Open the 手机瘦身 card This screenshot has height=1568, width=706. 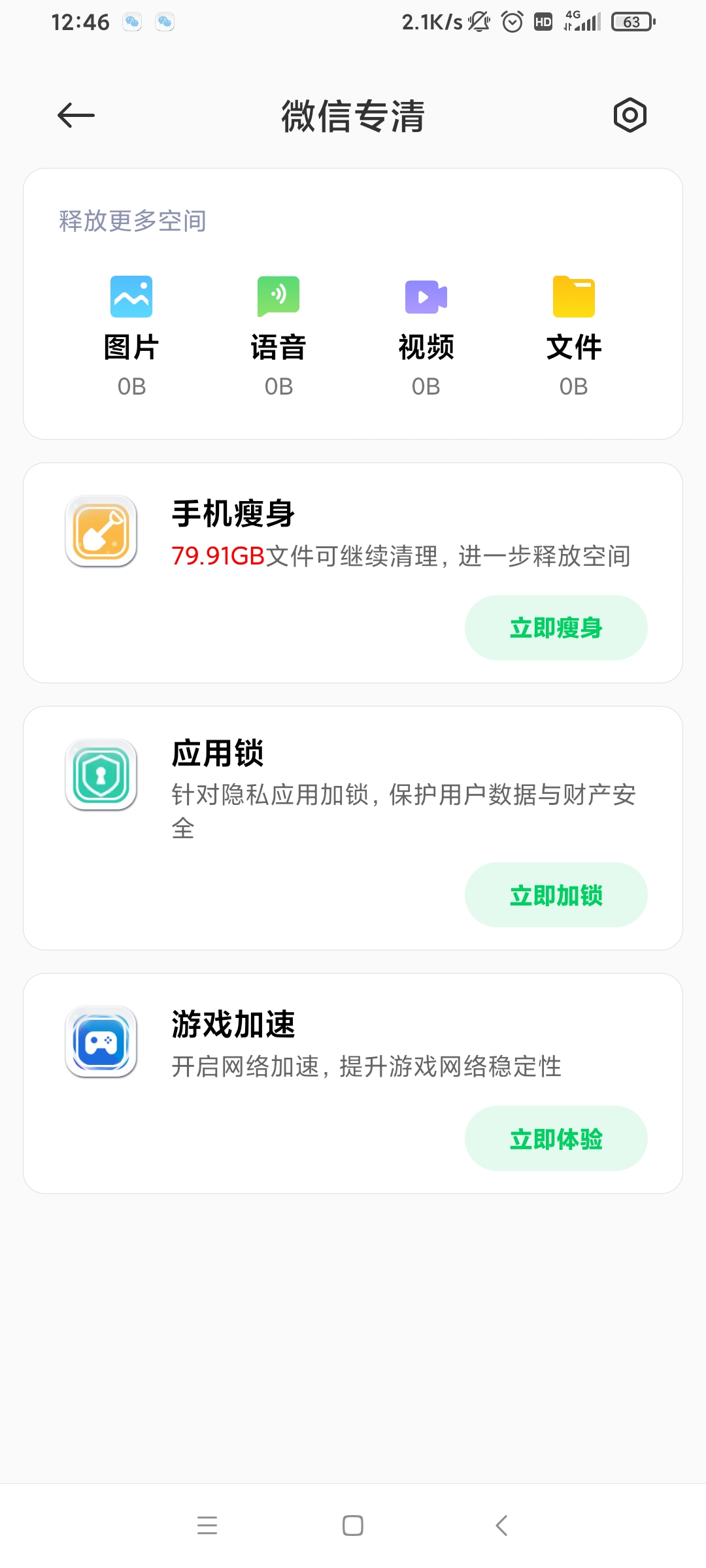pos(353,573)
